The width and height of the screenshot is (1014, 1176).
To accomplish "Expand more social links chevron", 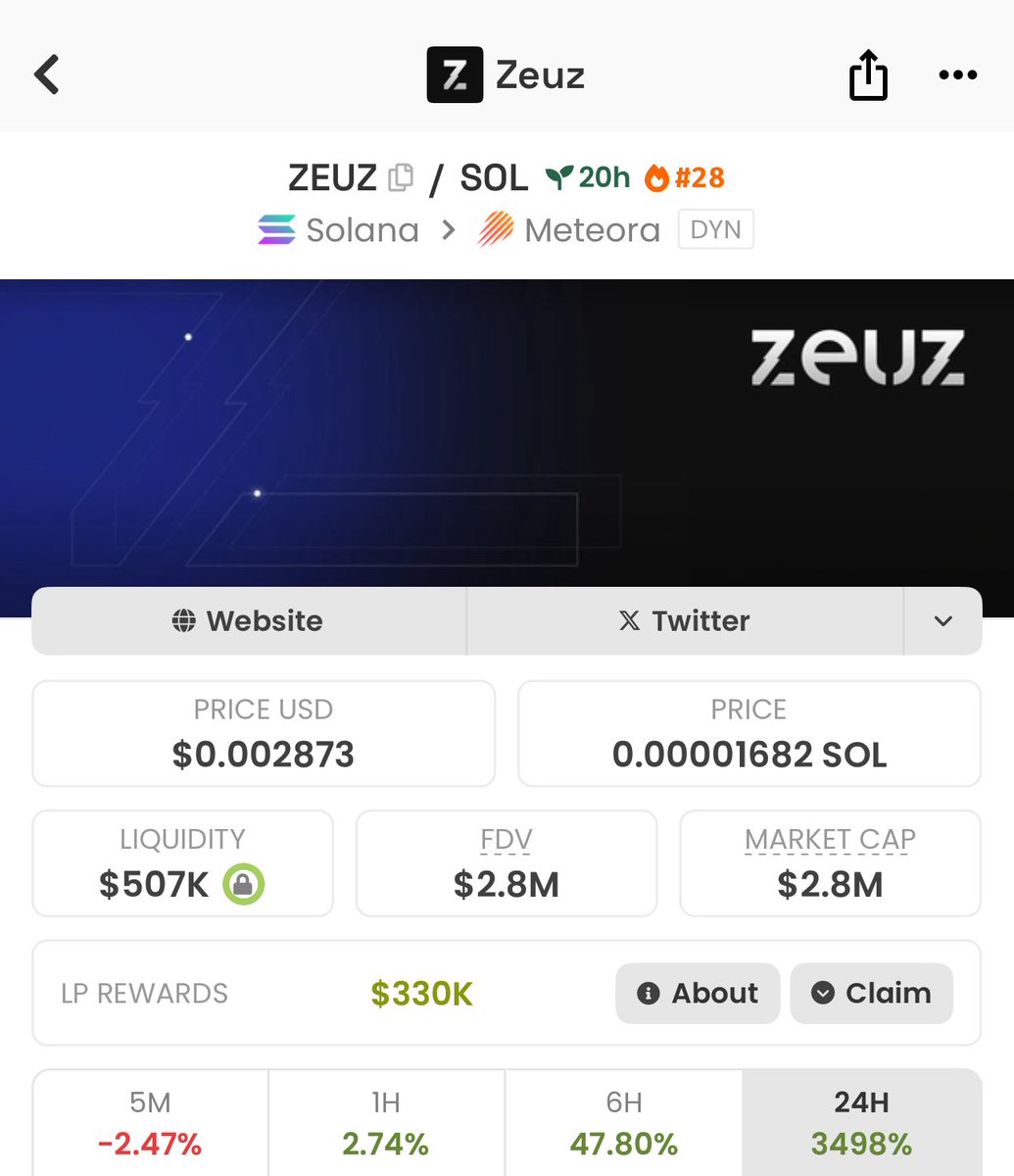I will click(942, 621).
